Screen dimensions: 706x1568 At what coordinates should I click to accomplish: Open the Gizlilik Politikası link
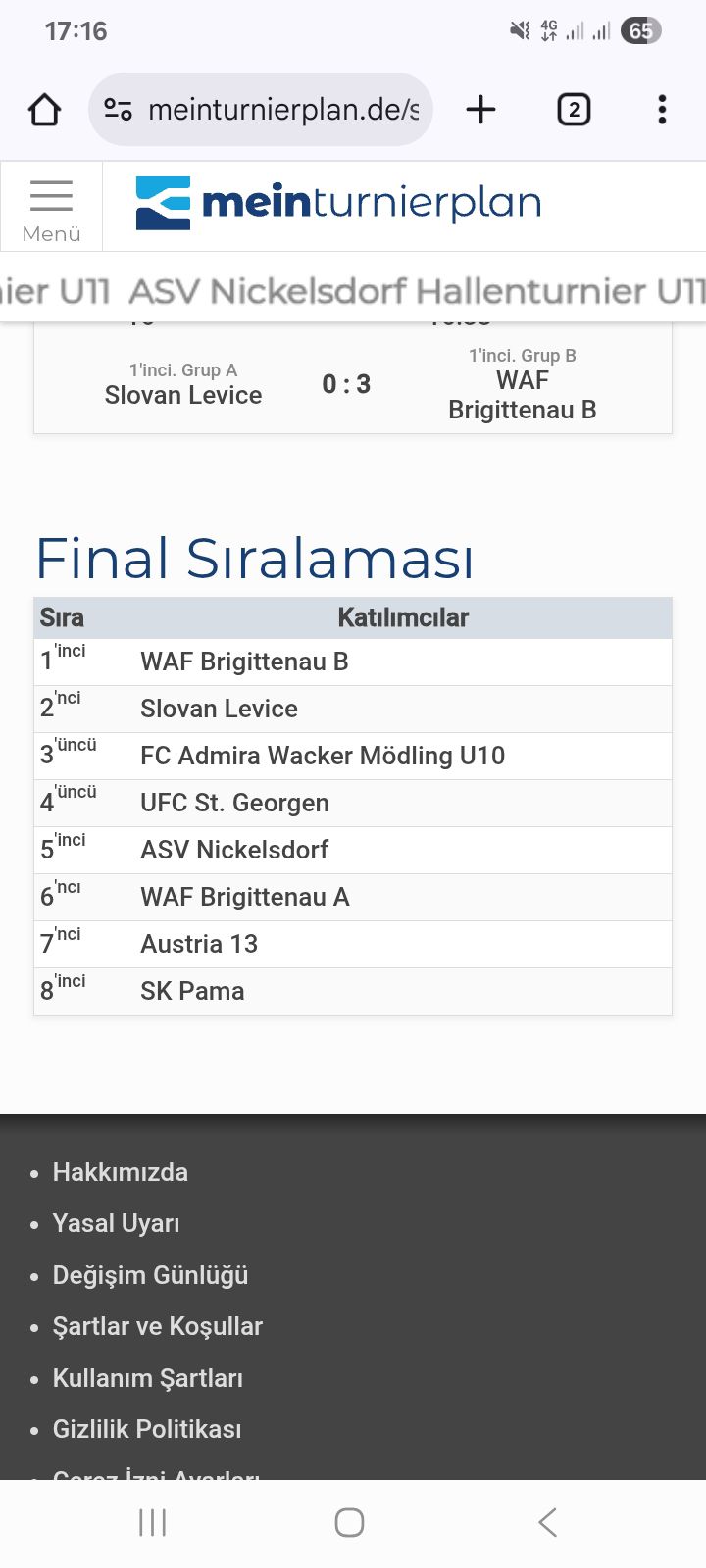tap(146, 1429)
